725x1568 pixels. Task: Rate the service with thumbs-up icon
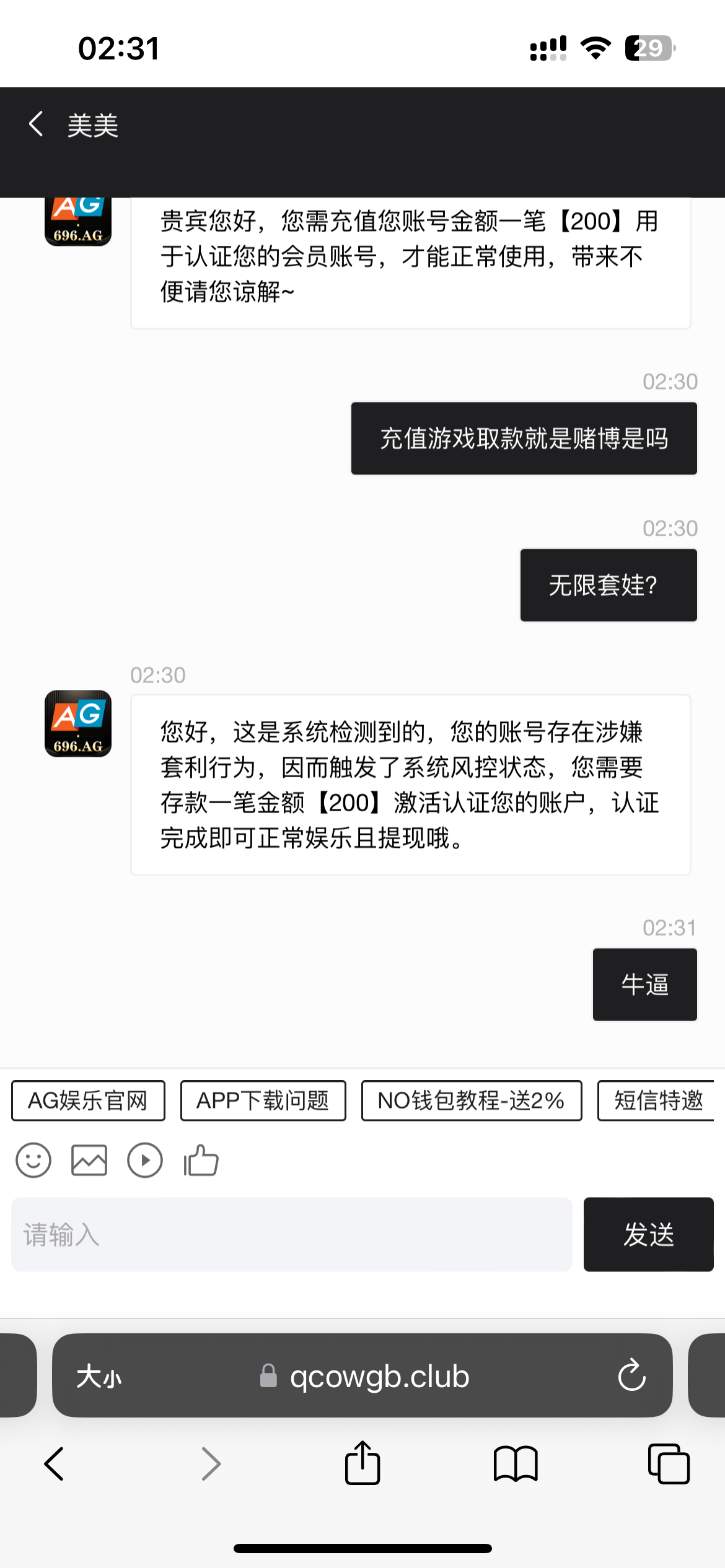(x=201, y=1160)
